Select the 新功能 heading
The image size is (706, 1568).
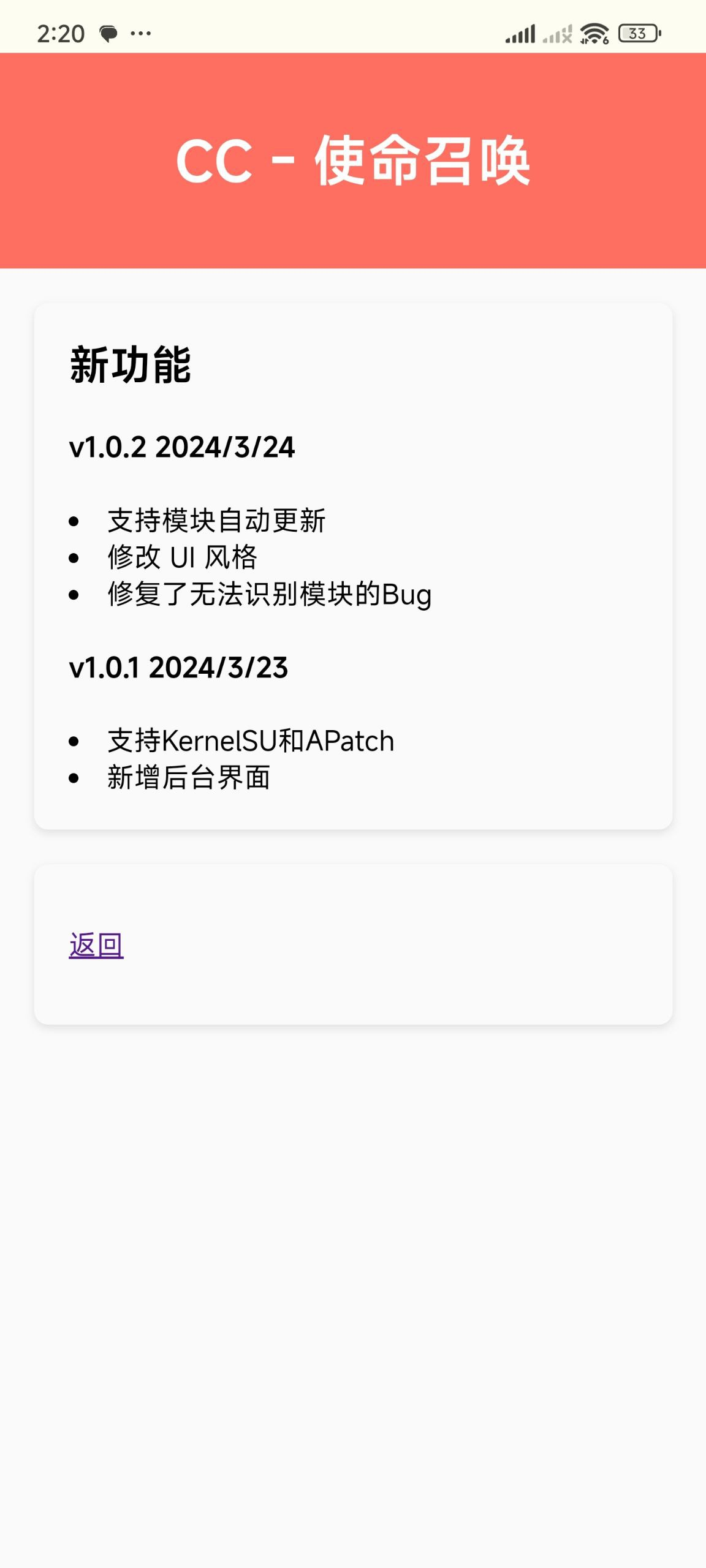[129, 365]
